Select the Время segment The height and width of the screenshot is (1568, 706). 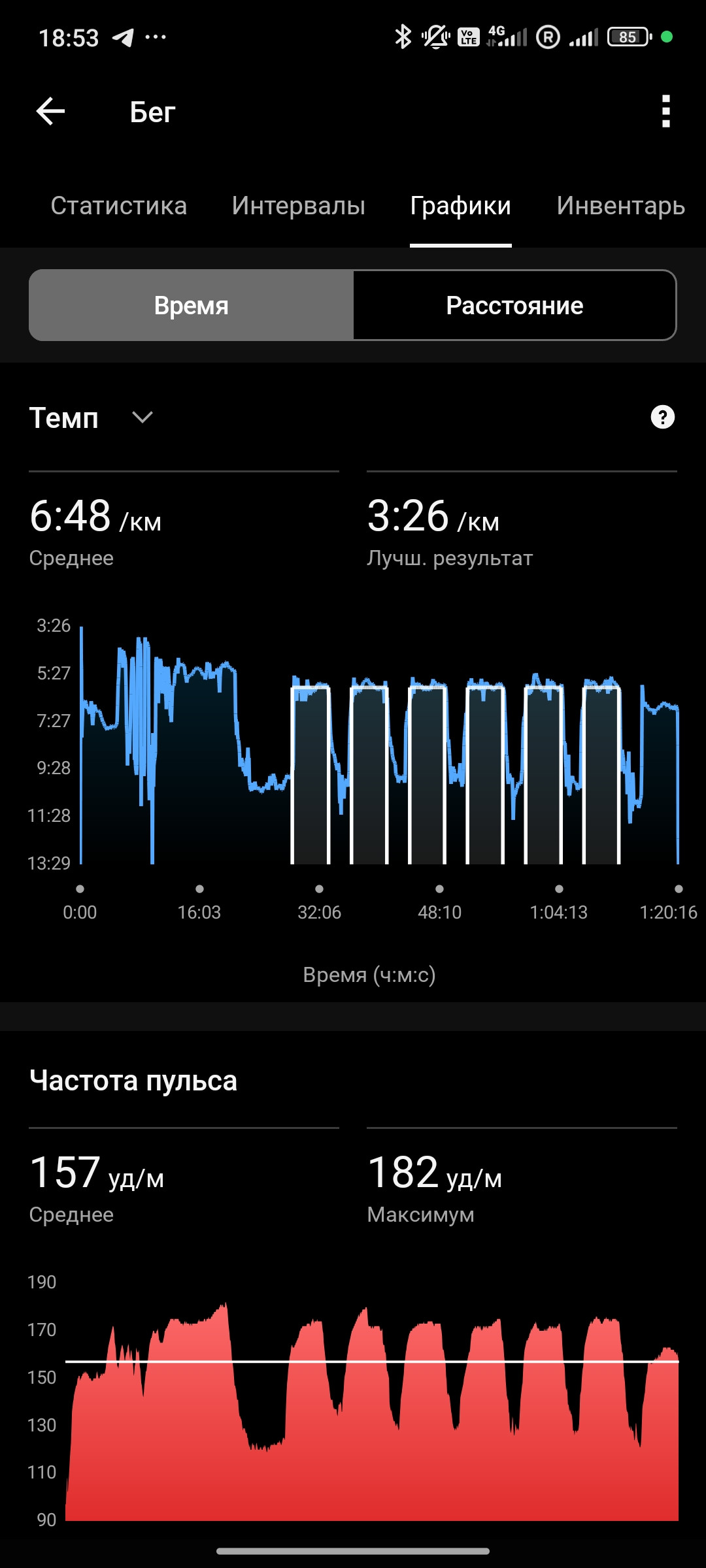[192, 305]
